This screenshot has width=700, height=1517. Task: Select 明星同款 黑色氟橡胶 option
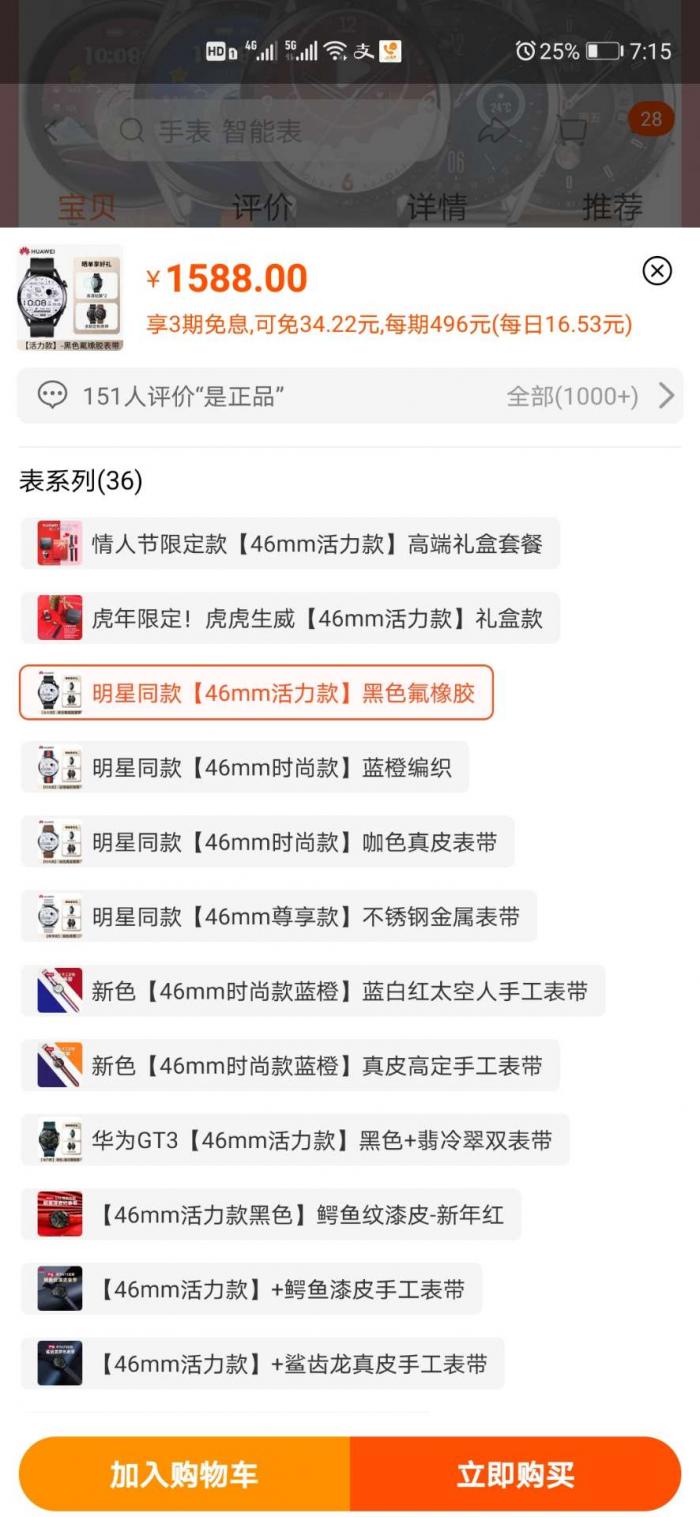(256, 692)
